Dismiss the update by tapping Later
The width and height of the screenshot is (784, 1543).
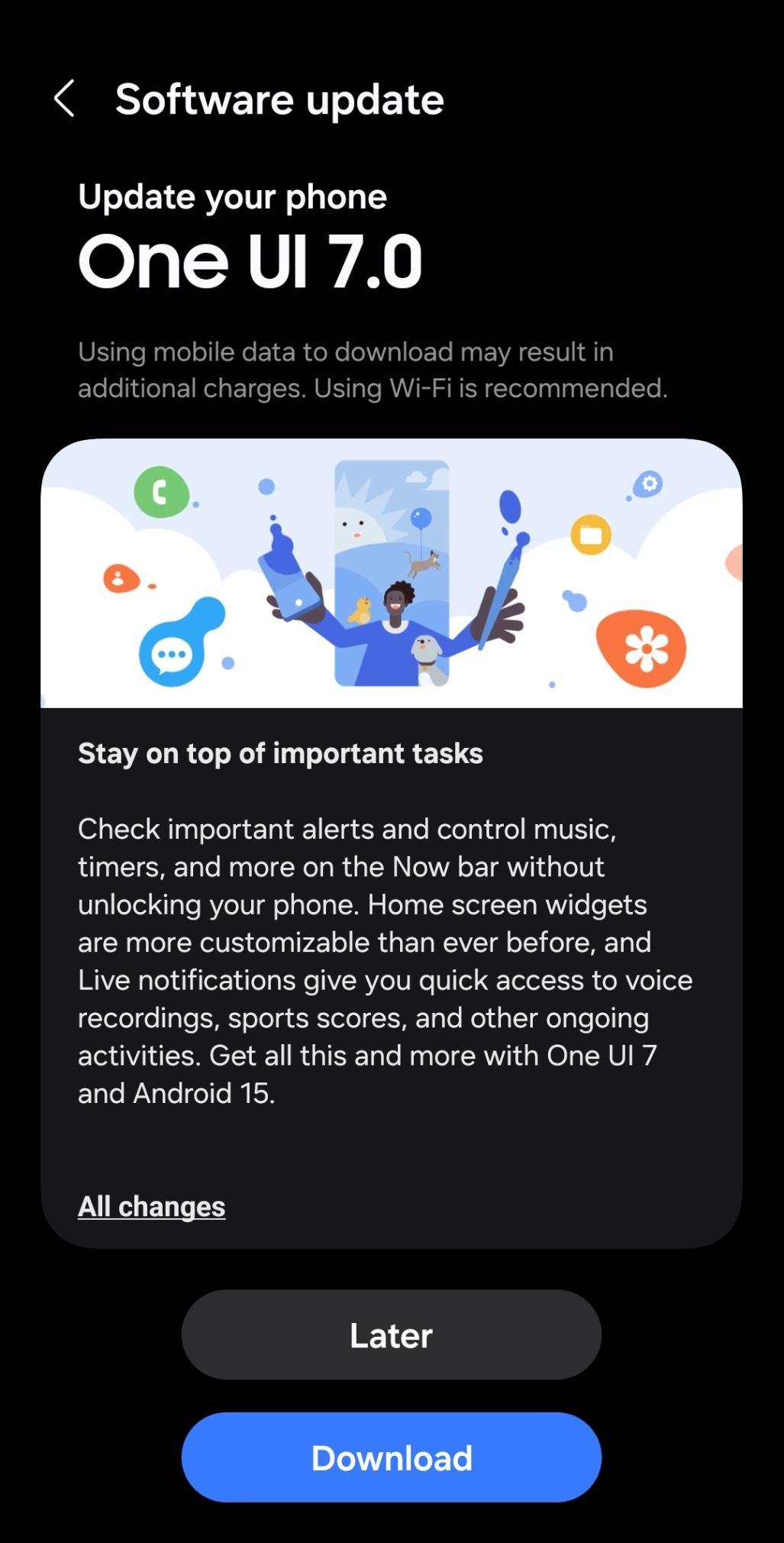(x=392, y=1334)
